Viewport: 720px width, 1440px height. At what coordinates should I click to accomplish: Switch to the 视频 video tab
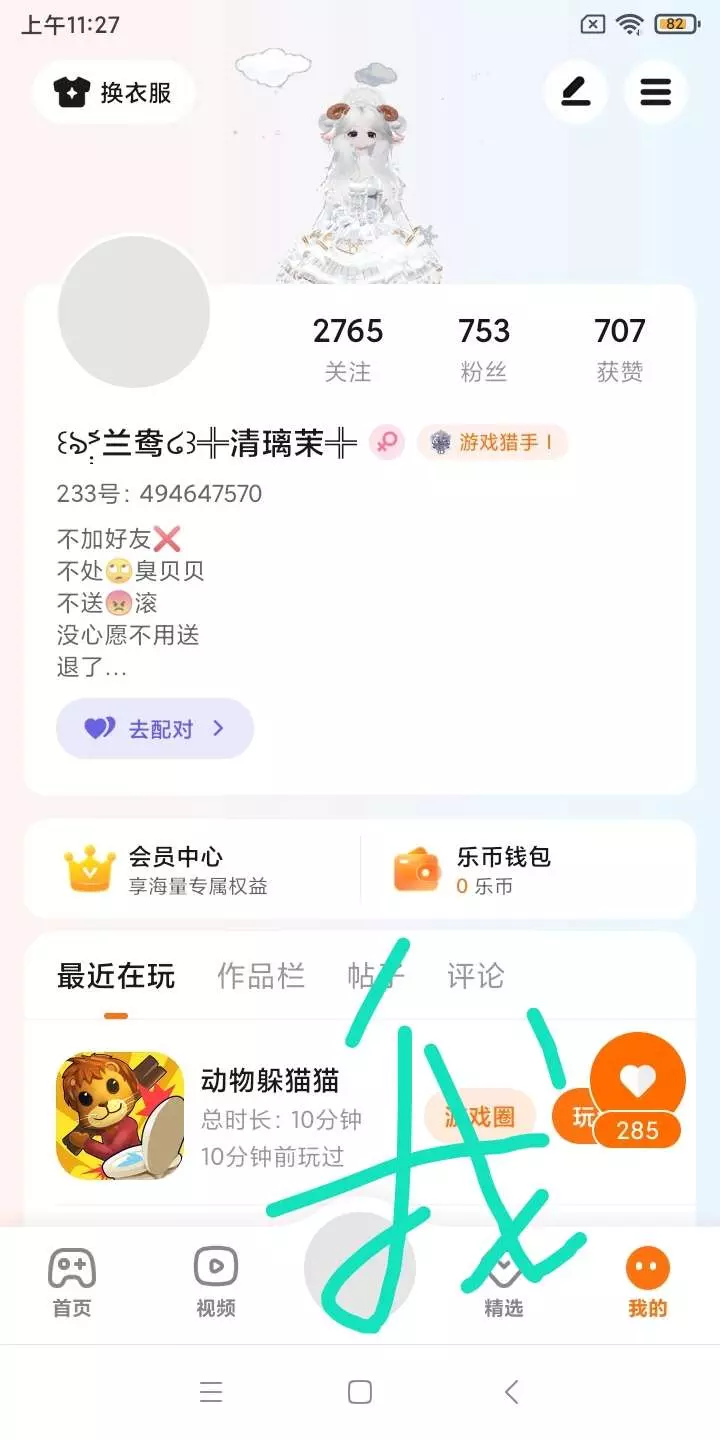(x=216, y=1283)
